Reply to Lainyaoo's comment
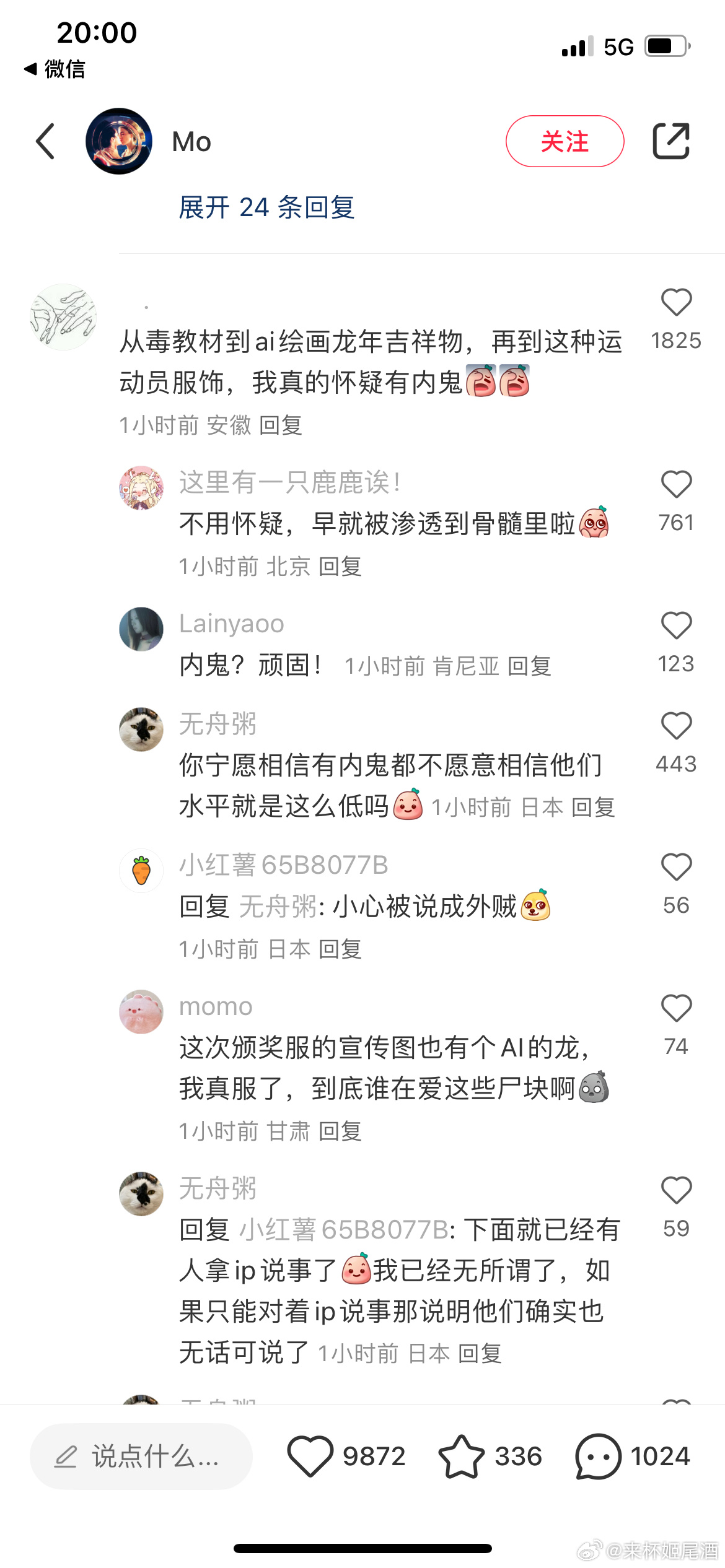The width and height of the screenshot is (725, 1568). coord(529,666)
